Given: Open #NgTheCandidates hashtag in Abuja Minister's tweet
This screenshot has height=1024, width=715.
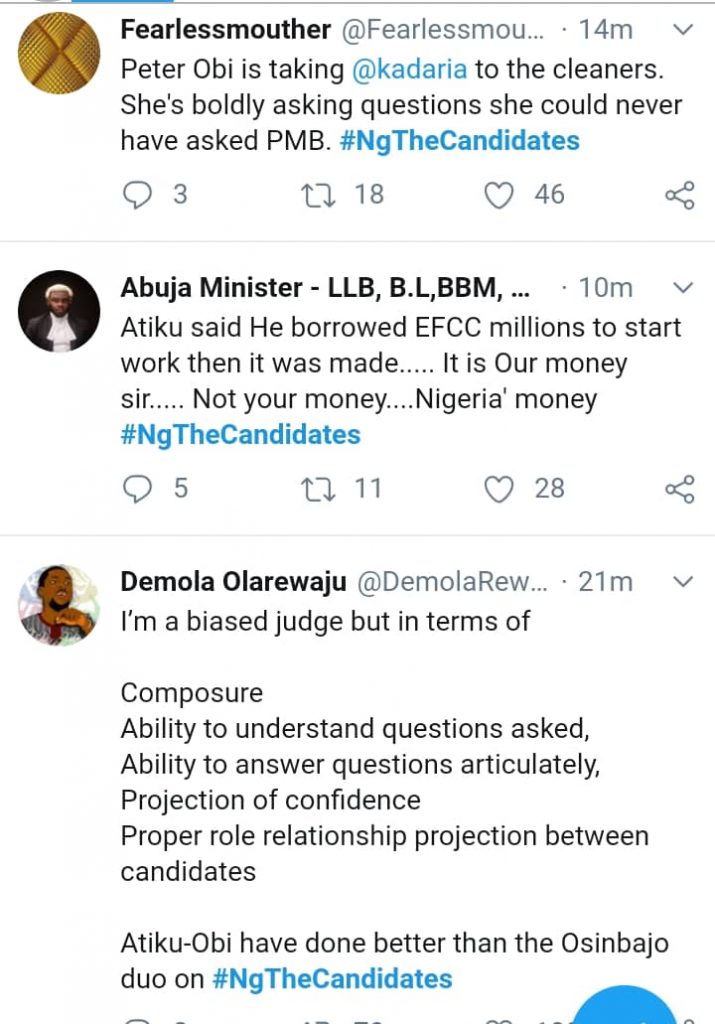Looking at the screenshot, I should (240, 435).
